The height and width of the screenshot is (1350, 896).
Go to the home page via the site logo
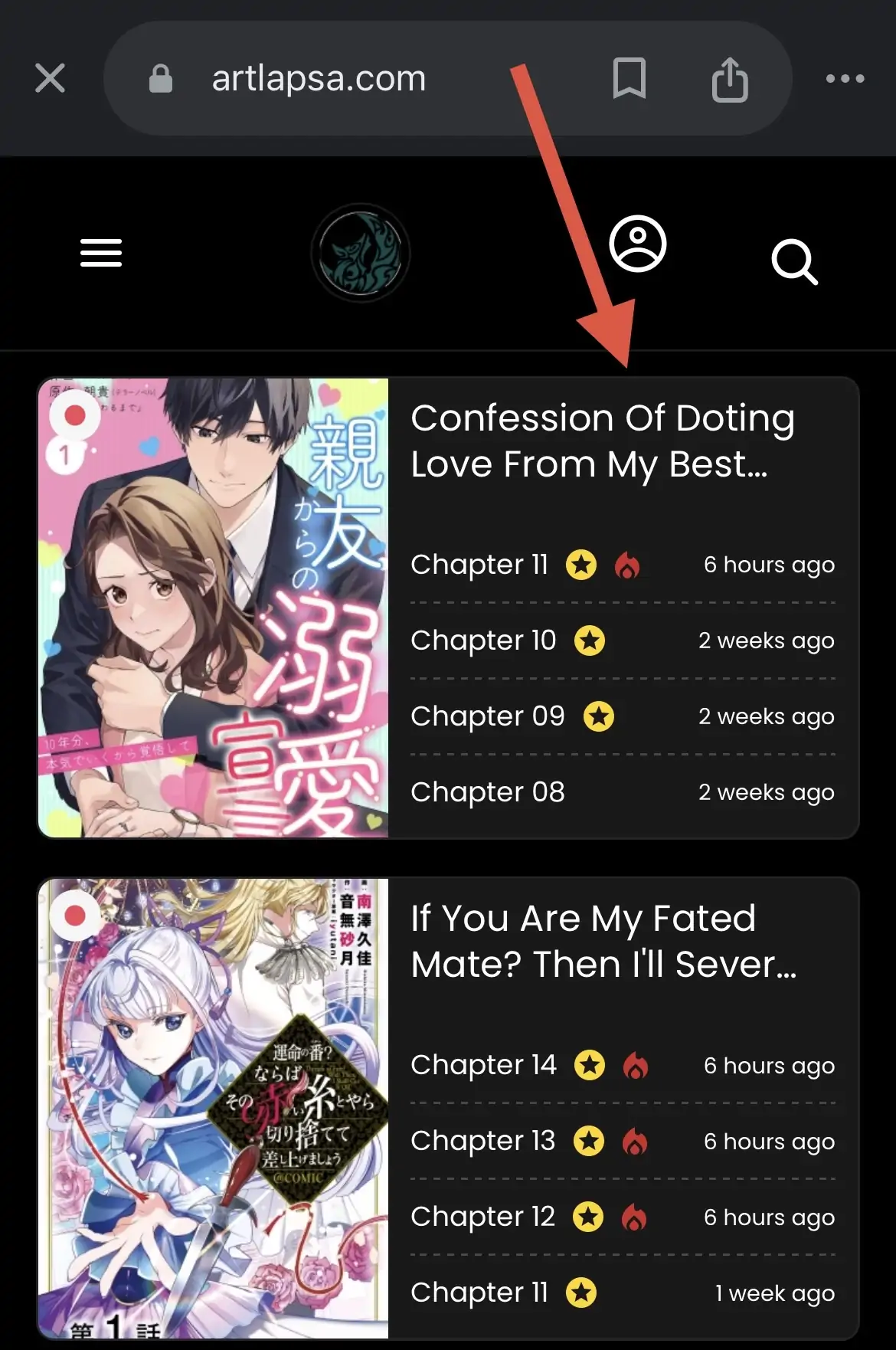pos(360,253)
